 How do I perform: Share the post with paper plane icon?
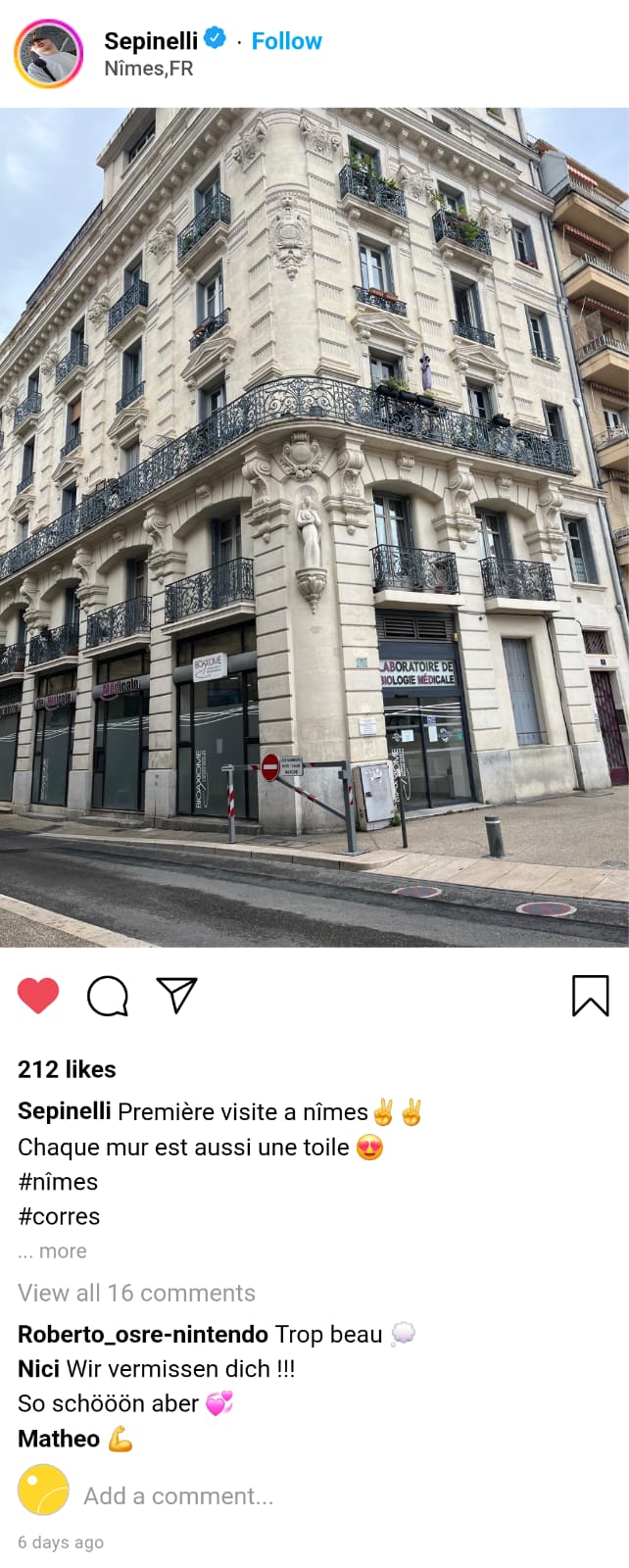click(x=177, y=995)
